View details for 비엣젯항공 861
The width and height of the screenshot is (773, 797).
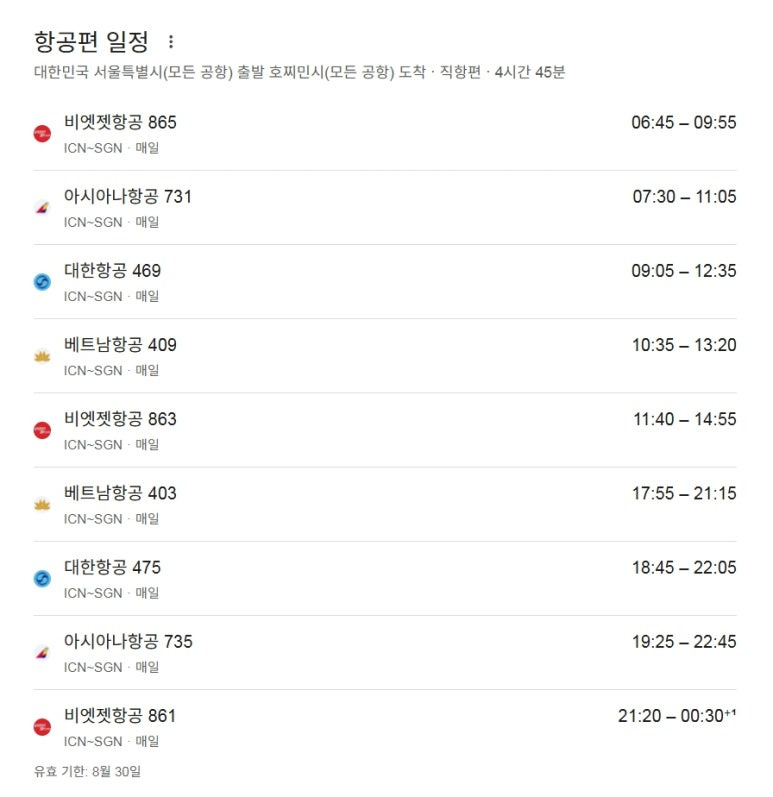click(385, 727)
